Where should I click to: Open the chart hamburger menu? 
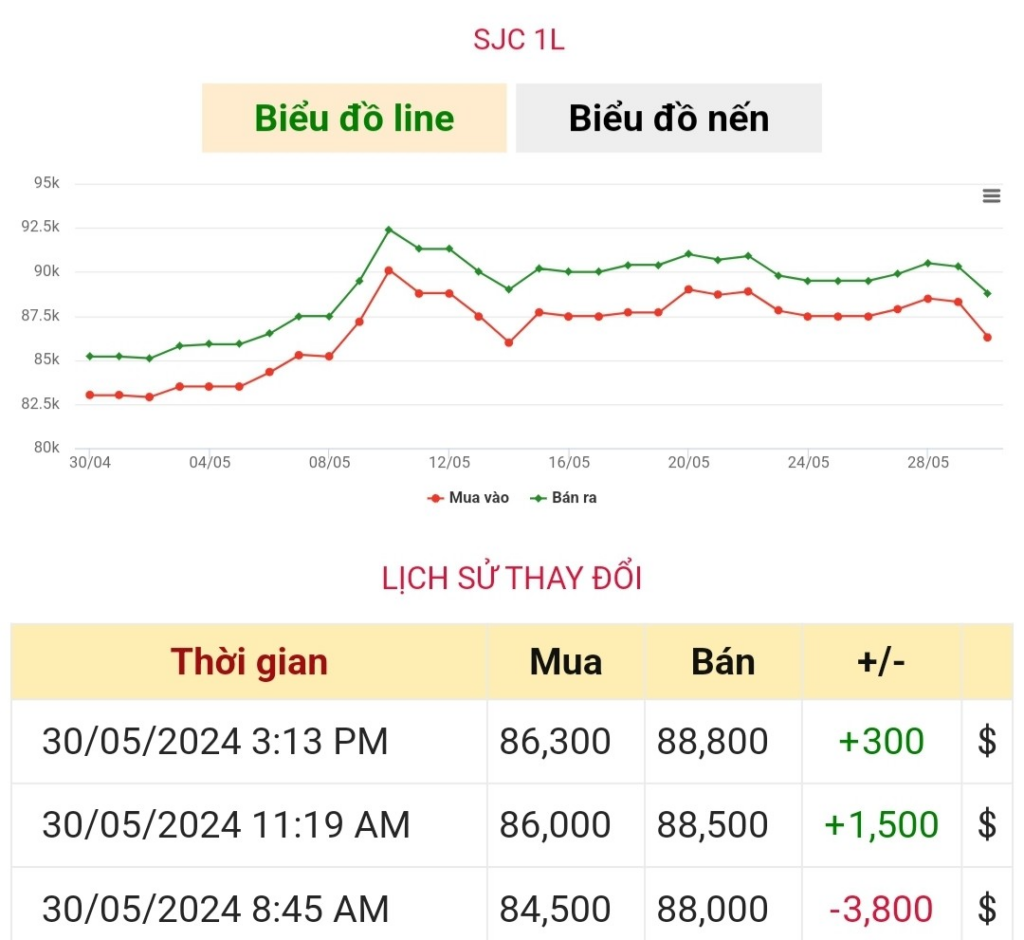pos(991,196)
